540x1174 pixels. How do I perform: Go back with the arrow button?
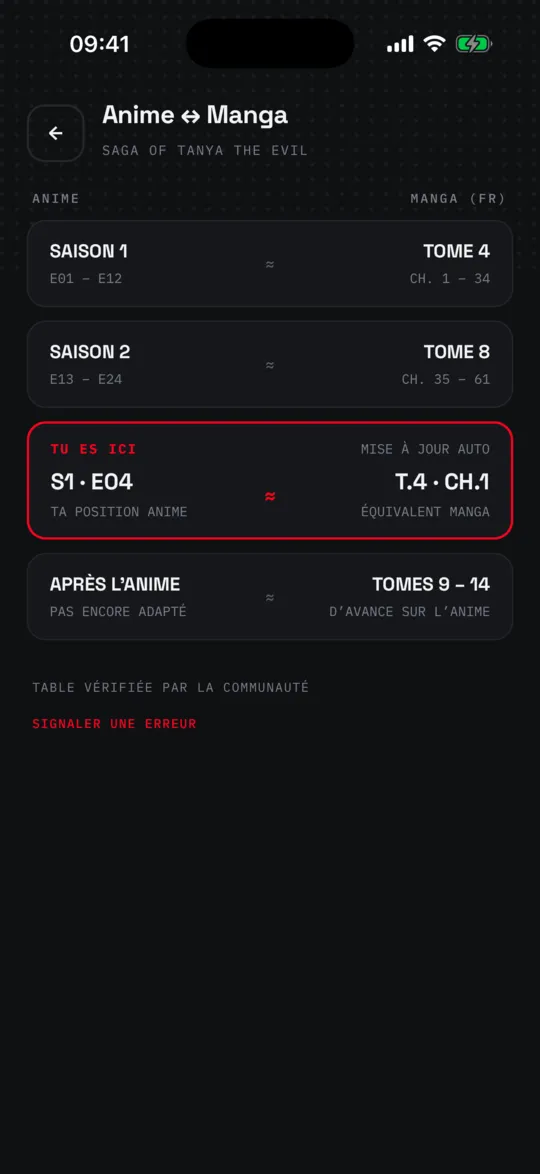coord(55,133)
